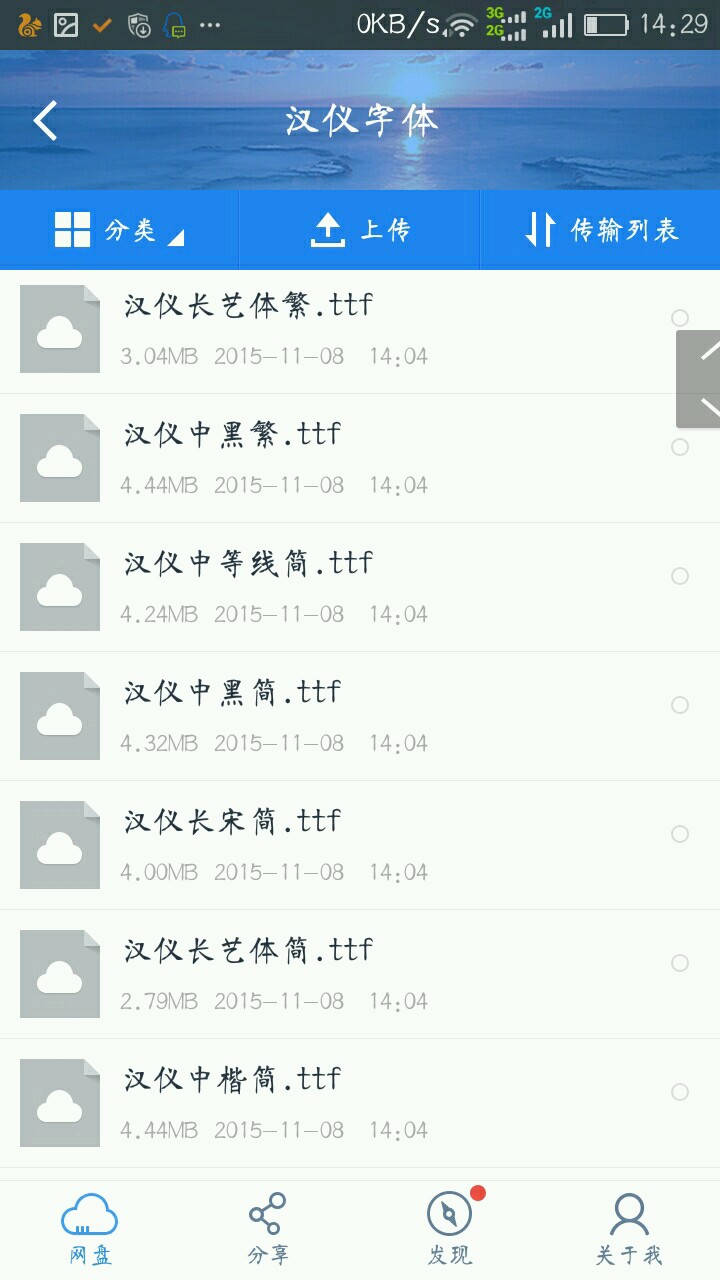Select the checkbox for 汉仪中楷简.ttf

[680, 1092]
